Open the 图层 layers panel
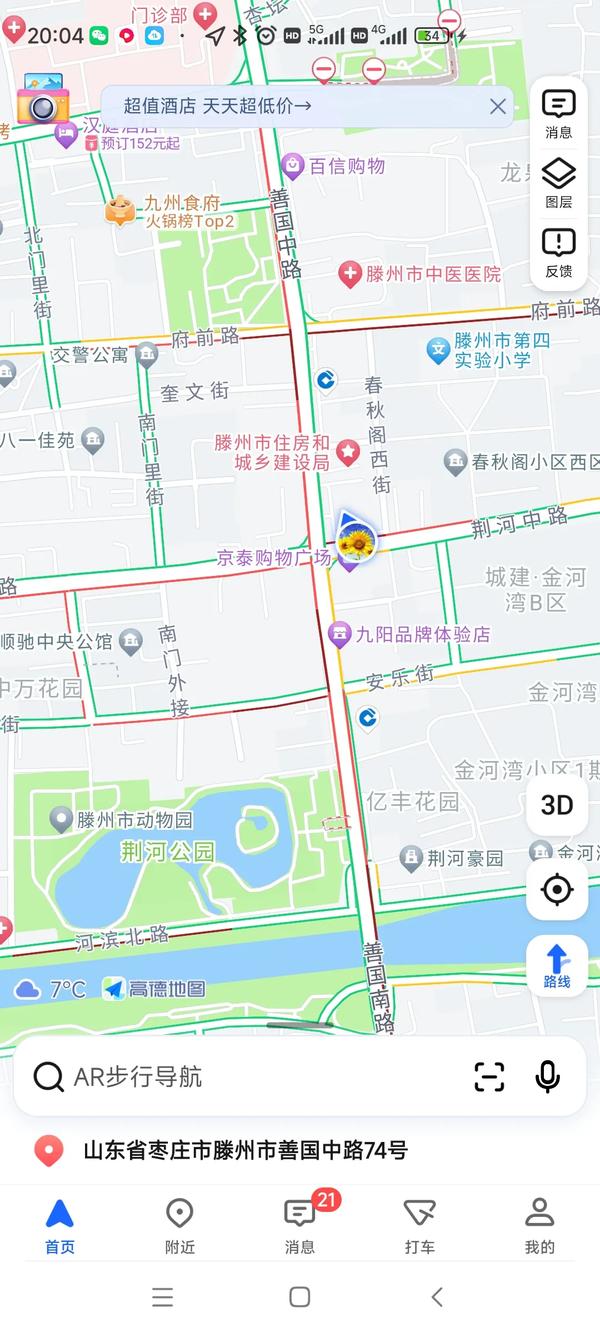 coord(558,183)
